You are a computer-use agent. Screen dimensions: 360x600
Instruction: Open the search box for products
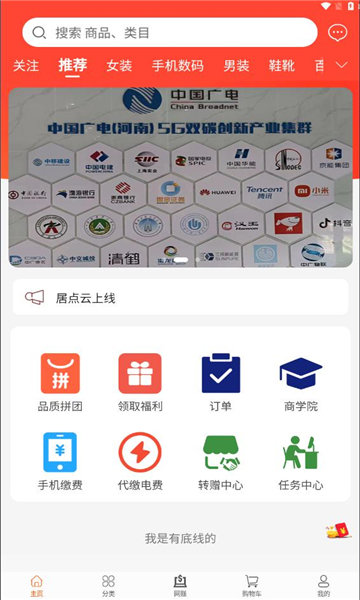coord(170,33)
